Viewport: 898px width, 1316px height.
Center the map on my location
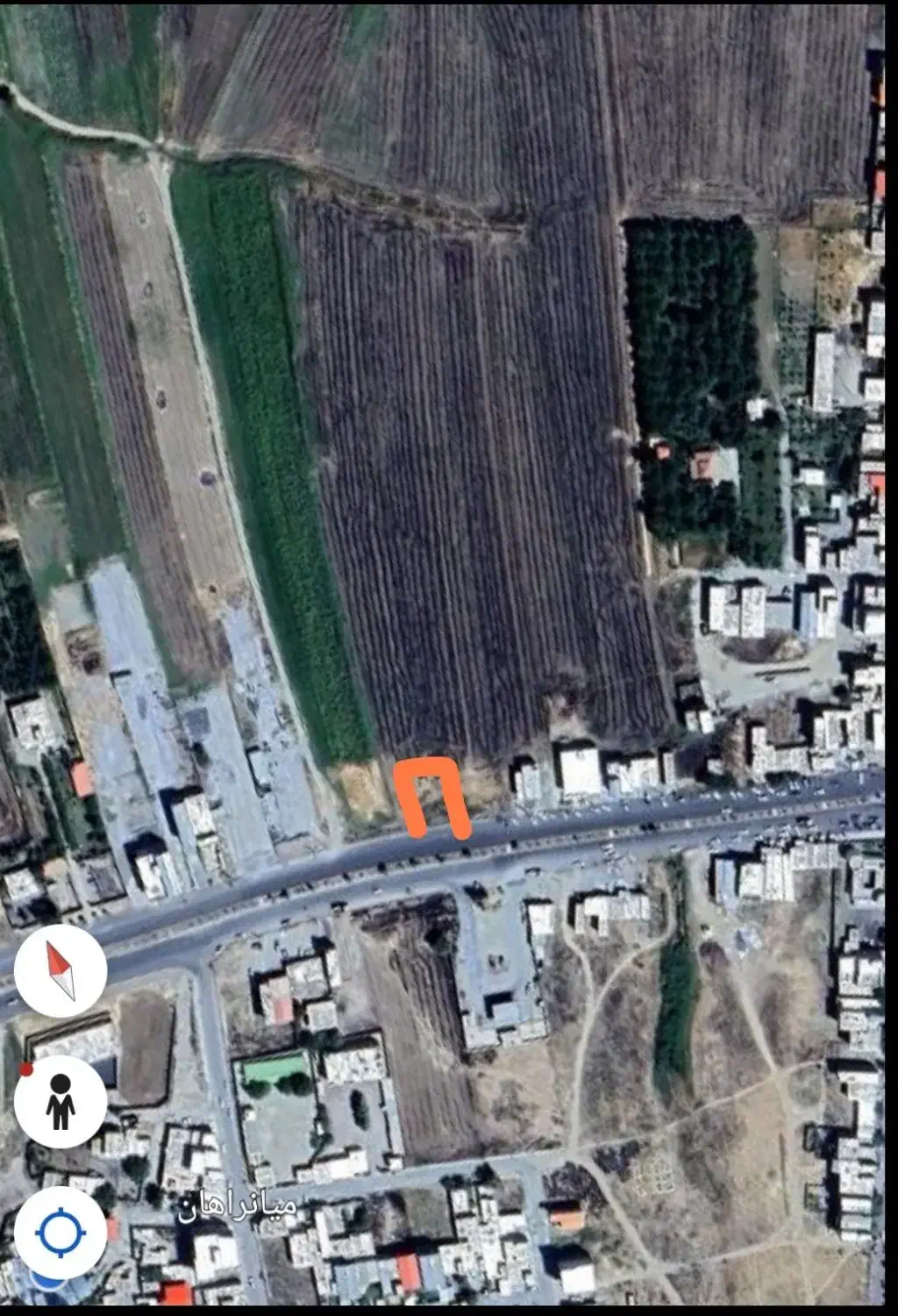[x=61, y=1234]
